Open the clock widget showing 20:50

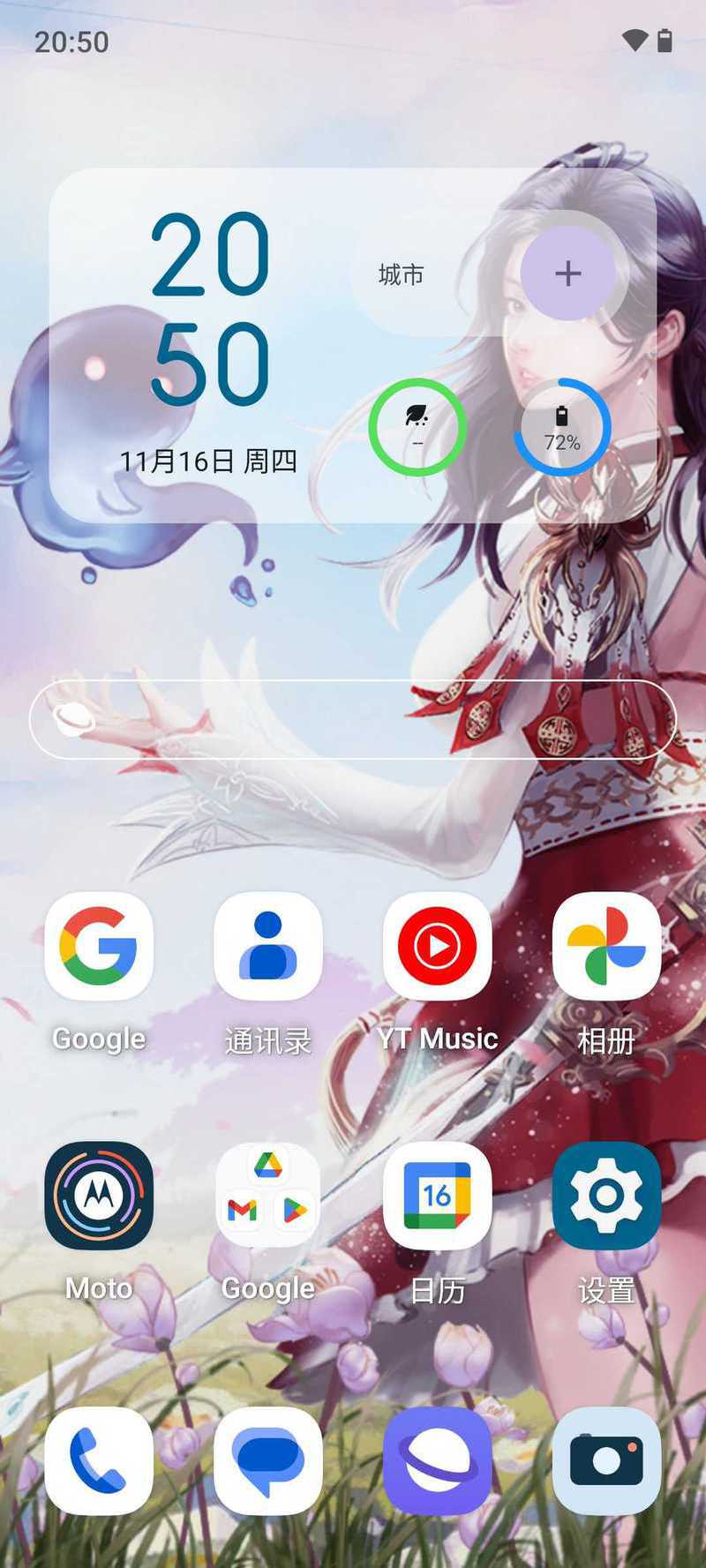coord(210,308)
